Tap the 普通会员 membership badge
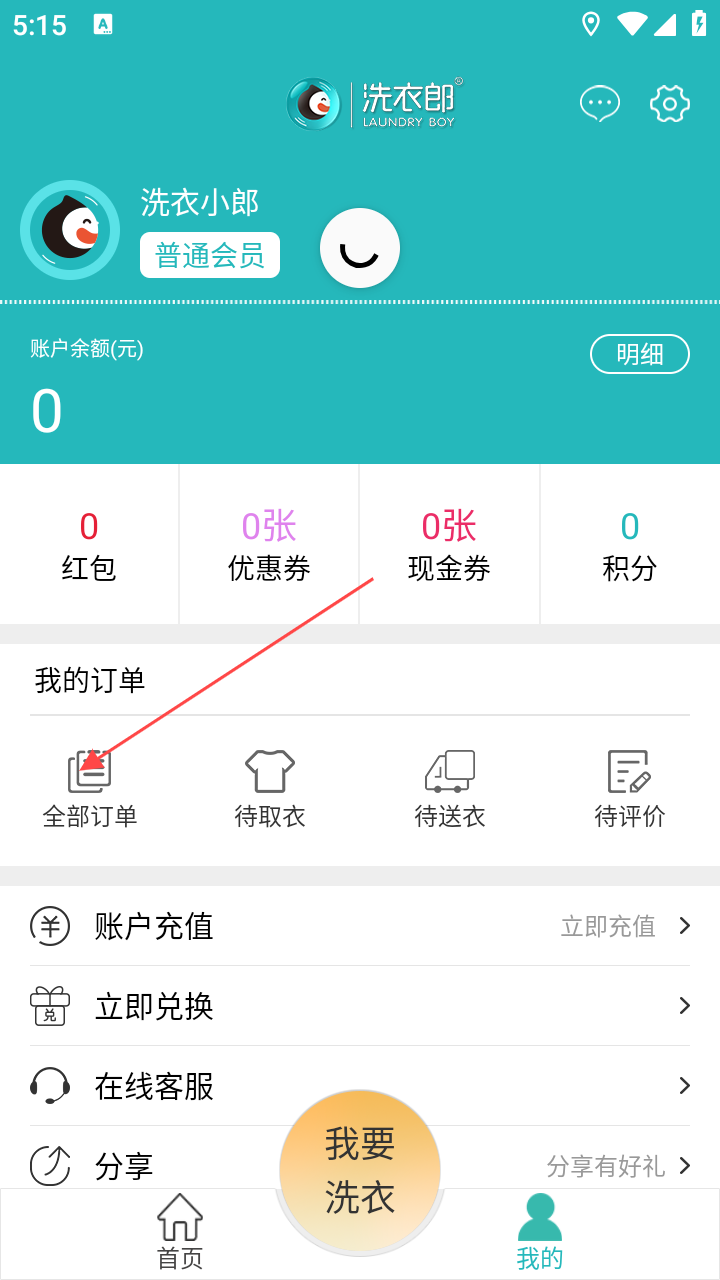Viewport: 720px width, 1280px height. [210, 255]
